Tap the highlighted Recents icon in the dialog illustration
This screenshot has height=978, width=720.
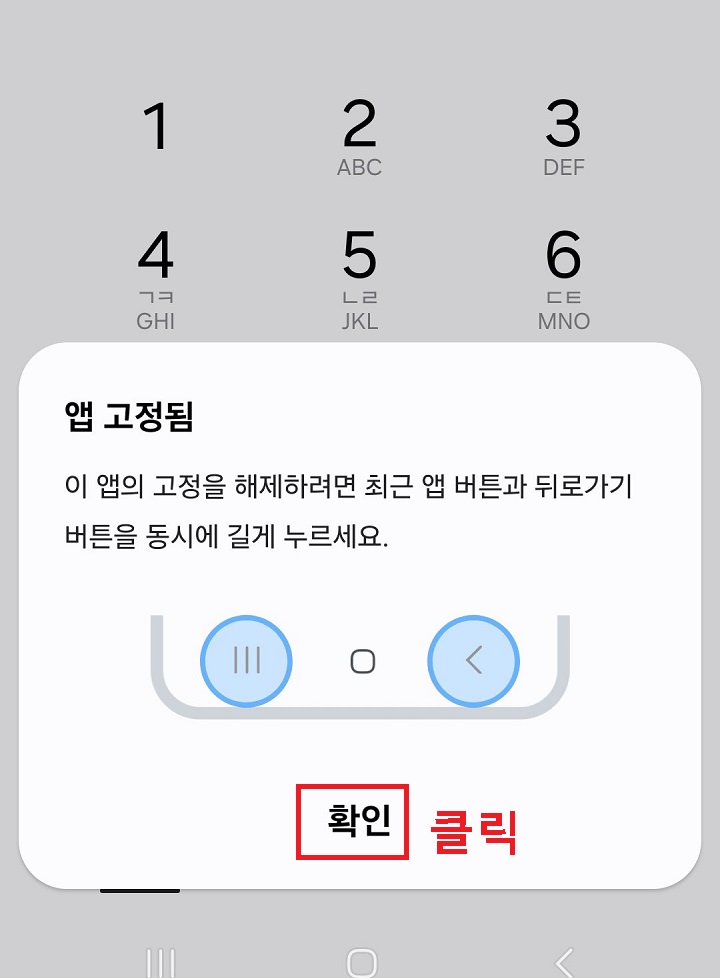[245, 661]
